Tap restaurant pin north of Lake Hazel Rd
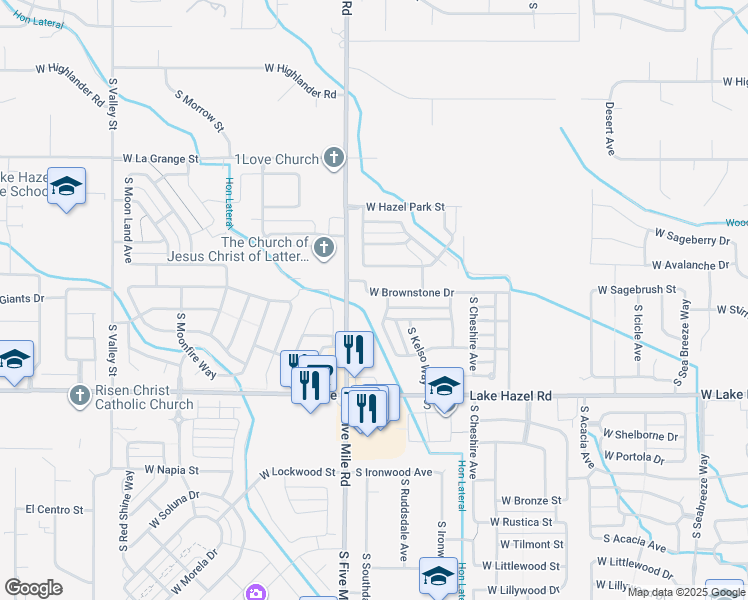Viewport: 748px width, 600px height. tap(354, 353)
